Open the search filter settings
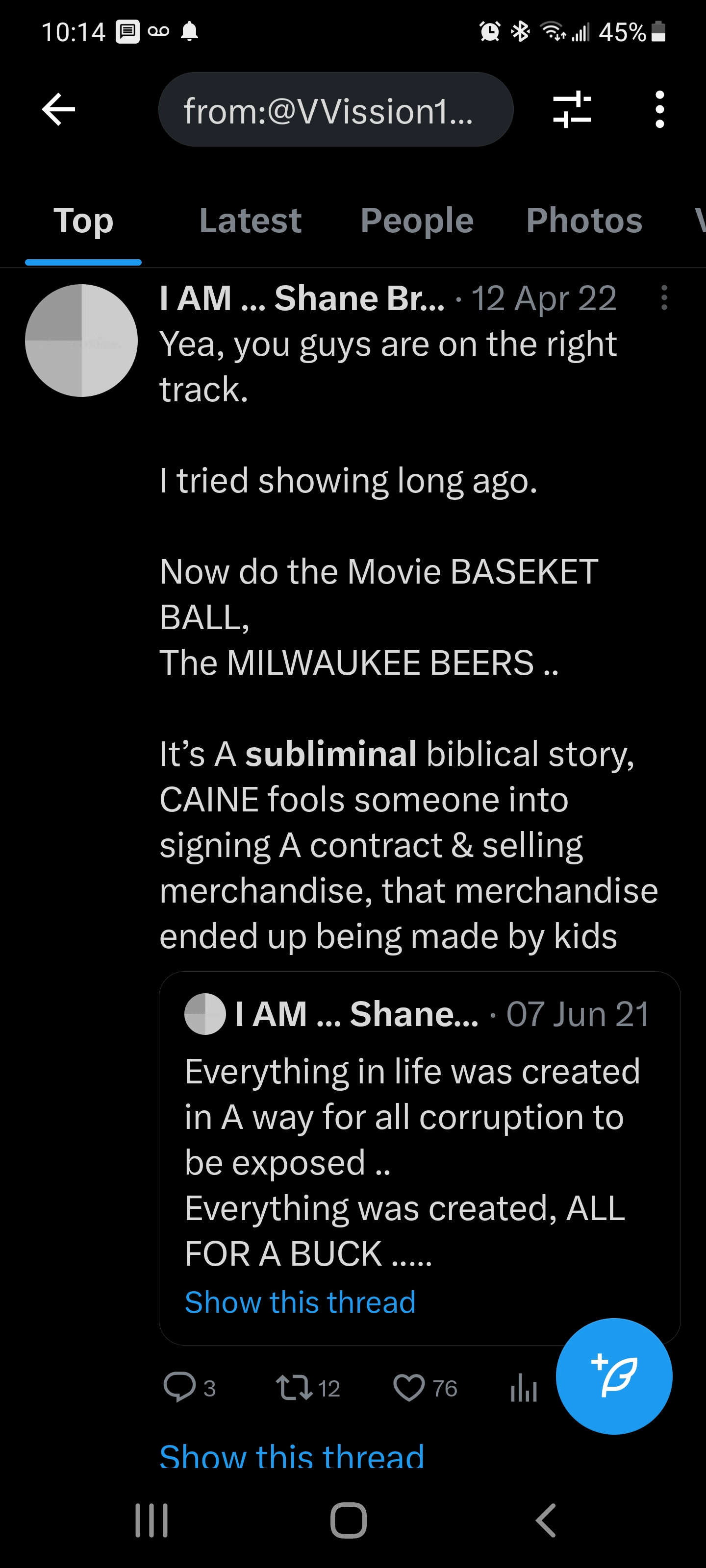 (571, 110)
